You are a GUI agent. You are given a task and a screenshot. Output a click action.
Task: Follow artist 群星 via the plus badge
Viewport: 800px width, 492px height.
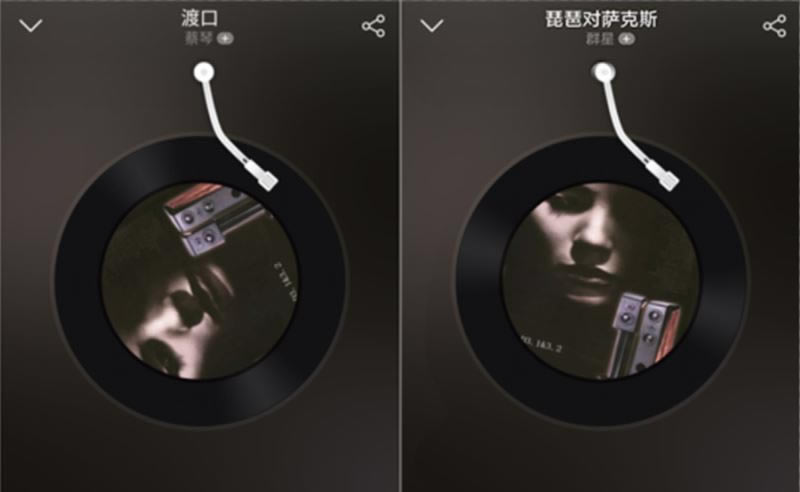click(x=626, y=38)
